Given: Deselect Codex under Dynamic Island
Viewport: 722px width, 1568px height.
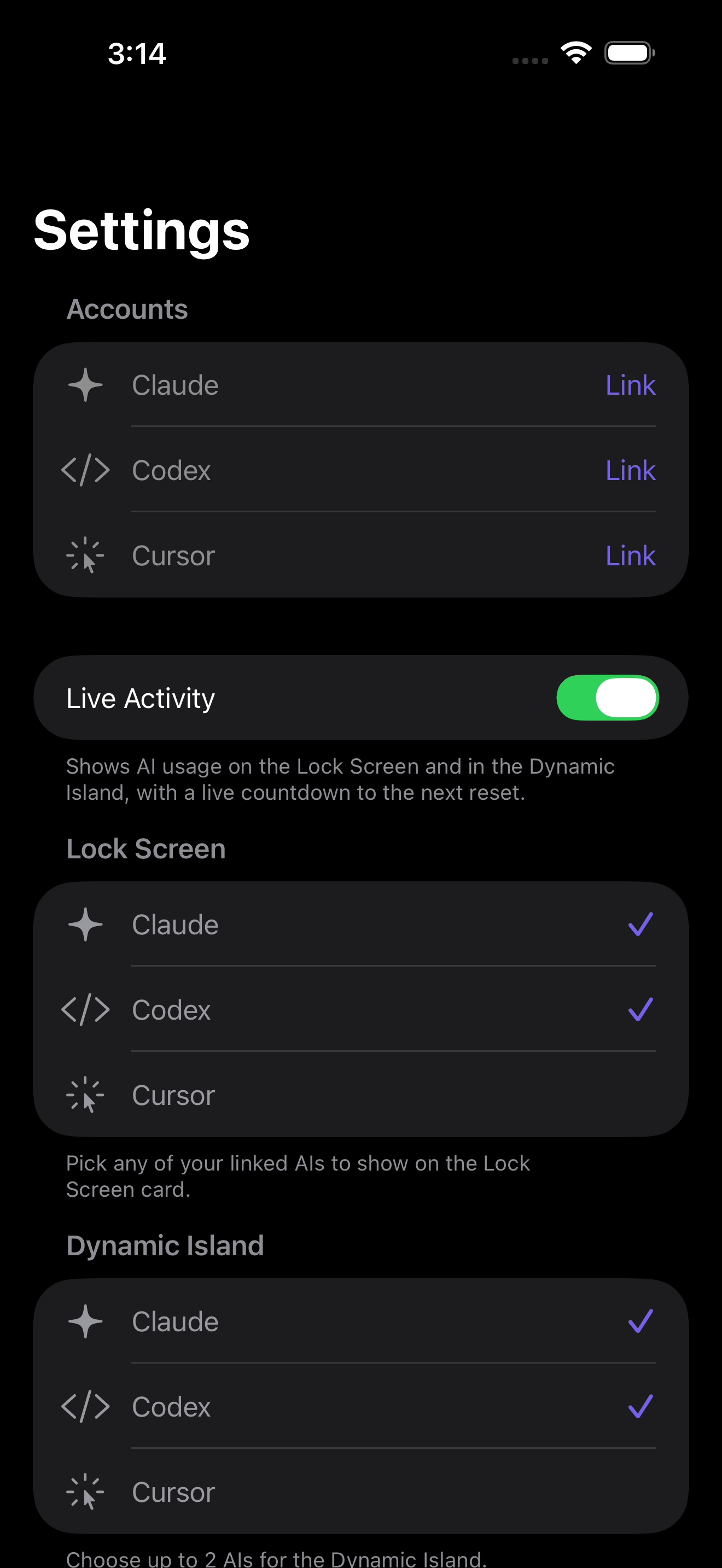Looking at the screenshot, I should (x=360, y=1406).
